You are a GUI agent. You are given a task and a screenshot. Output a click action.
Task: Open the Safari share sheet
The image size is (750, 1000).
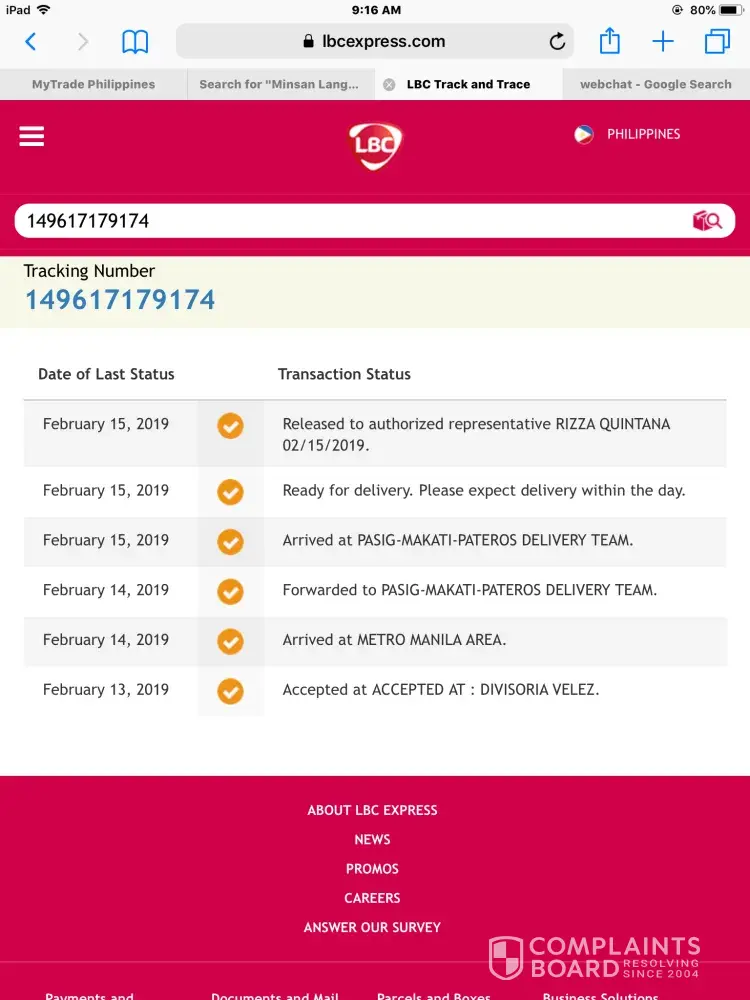[x=609, y=42]
